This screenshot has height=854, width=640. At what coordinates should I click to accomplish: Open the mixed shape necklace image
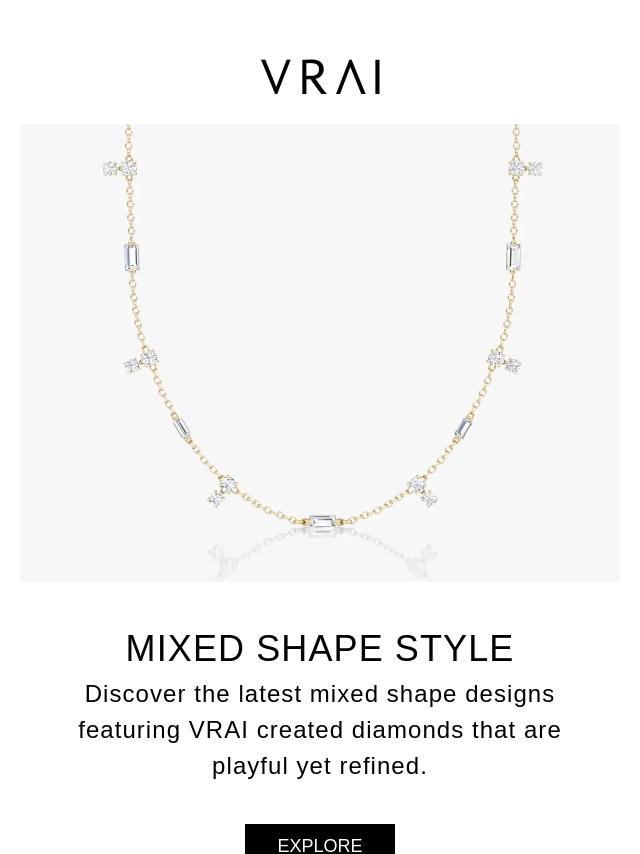click(x=320, y=352)
